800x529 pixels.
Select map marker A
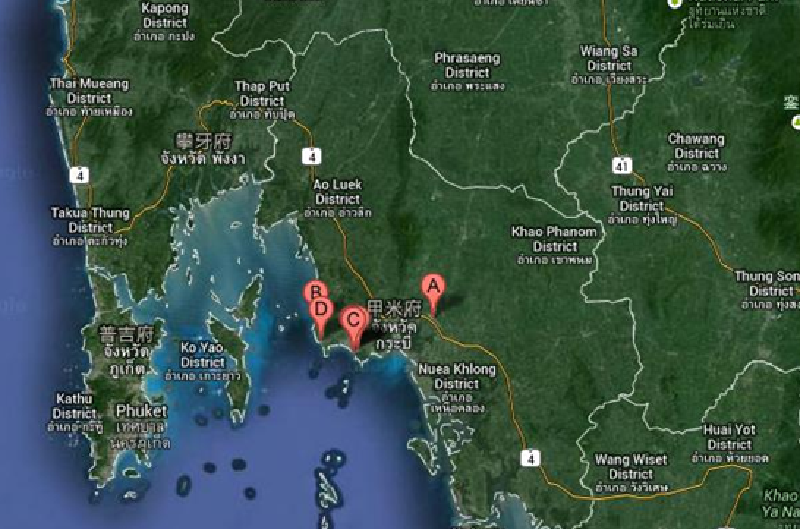(x=432, y=285)
